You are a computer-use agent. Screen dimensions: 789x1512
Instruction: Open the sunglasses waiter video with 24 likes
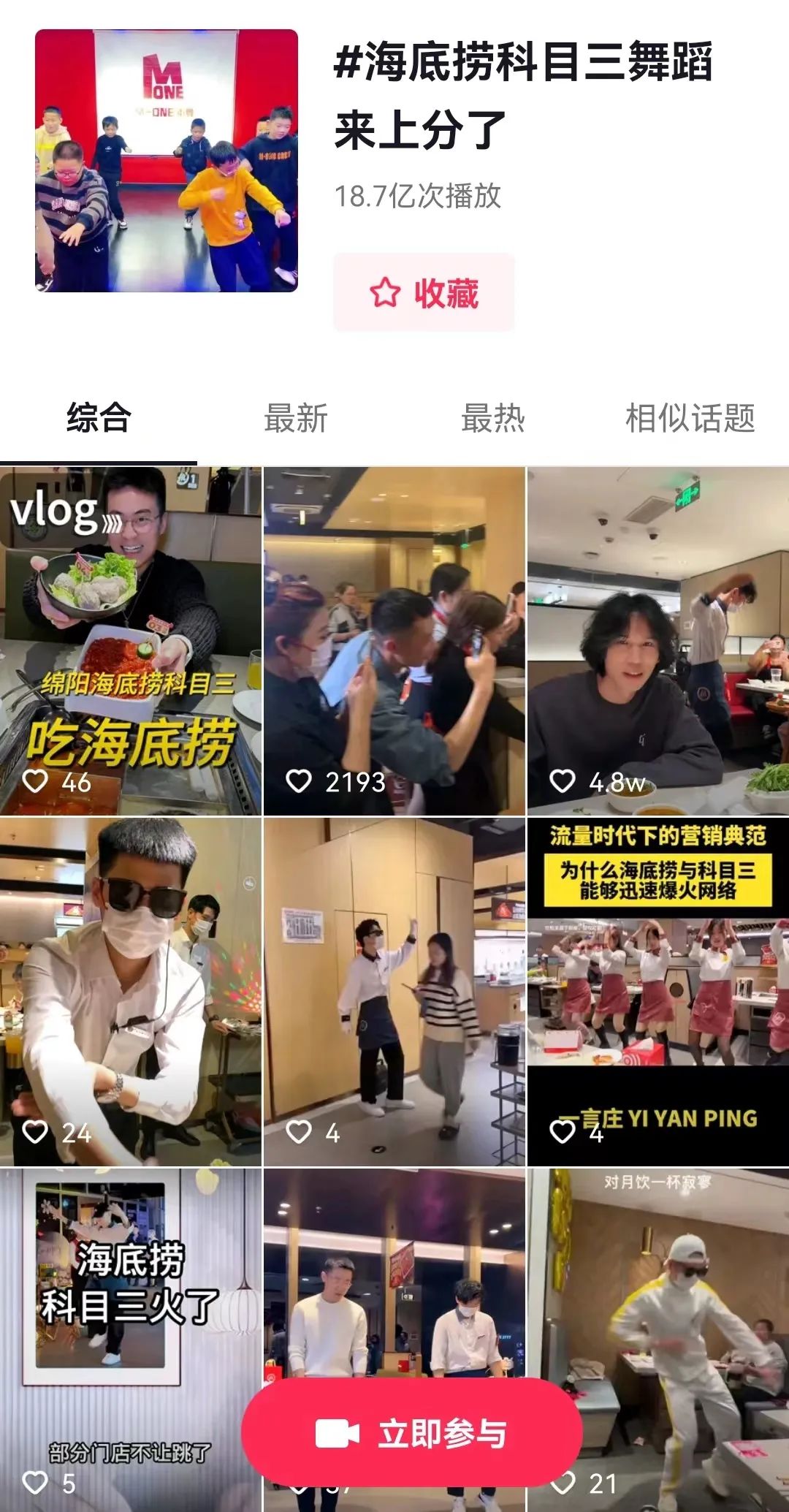[x=131, y=992]
